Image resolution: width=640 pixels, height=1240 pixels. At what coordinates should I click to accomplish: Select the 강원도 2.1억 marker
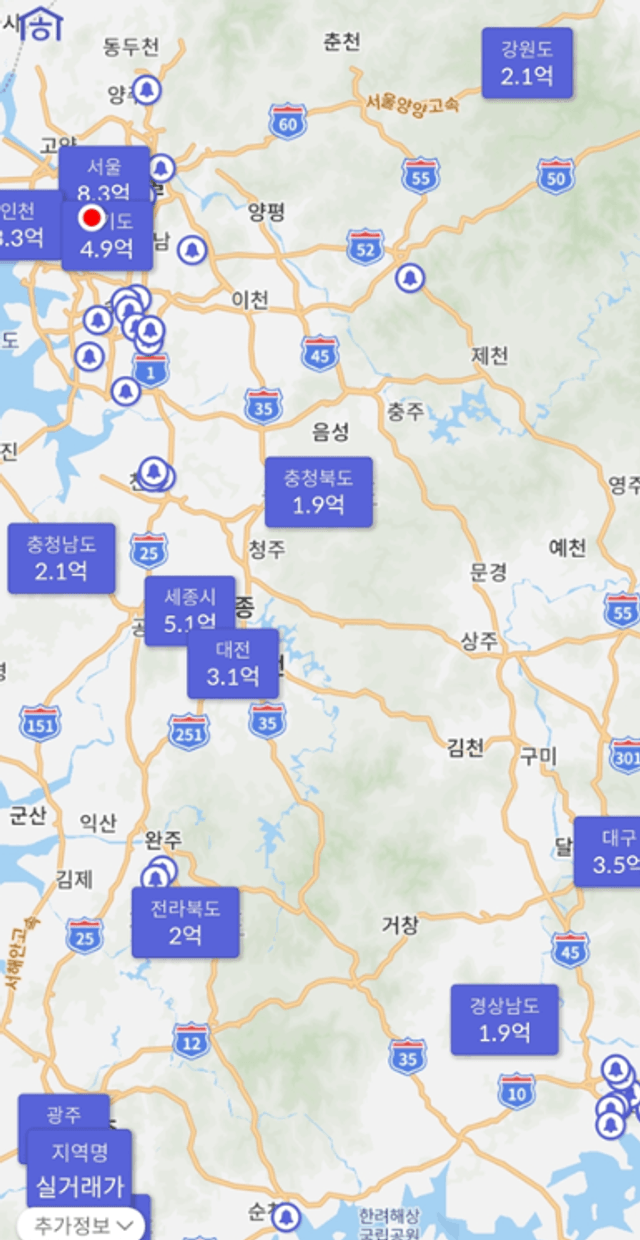pos(527,63)
